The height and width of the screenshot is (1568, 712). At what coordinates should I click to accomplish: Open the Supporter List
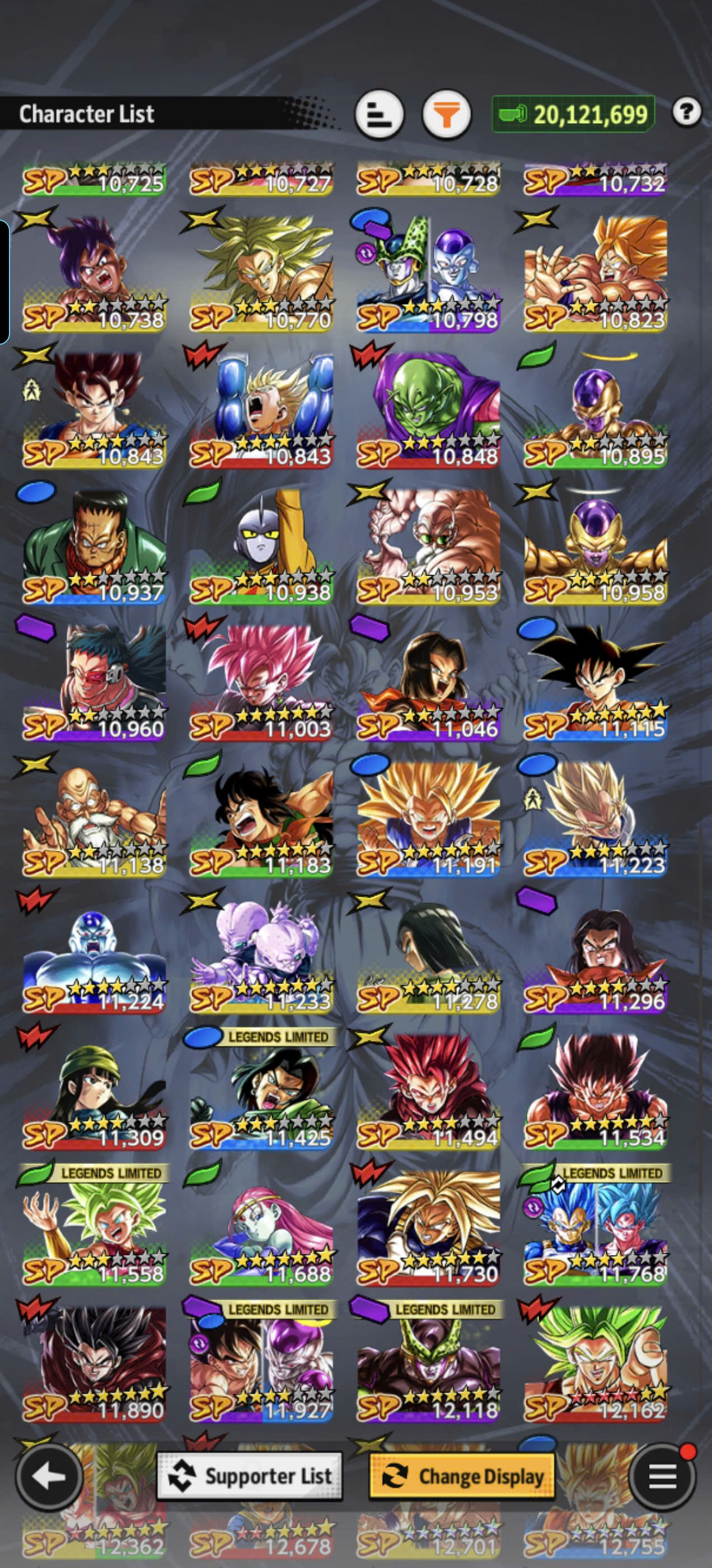click(x=250, y=1476)
